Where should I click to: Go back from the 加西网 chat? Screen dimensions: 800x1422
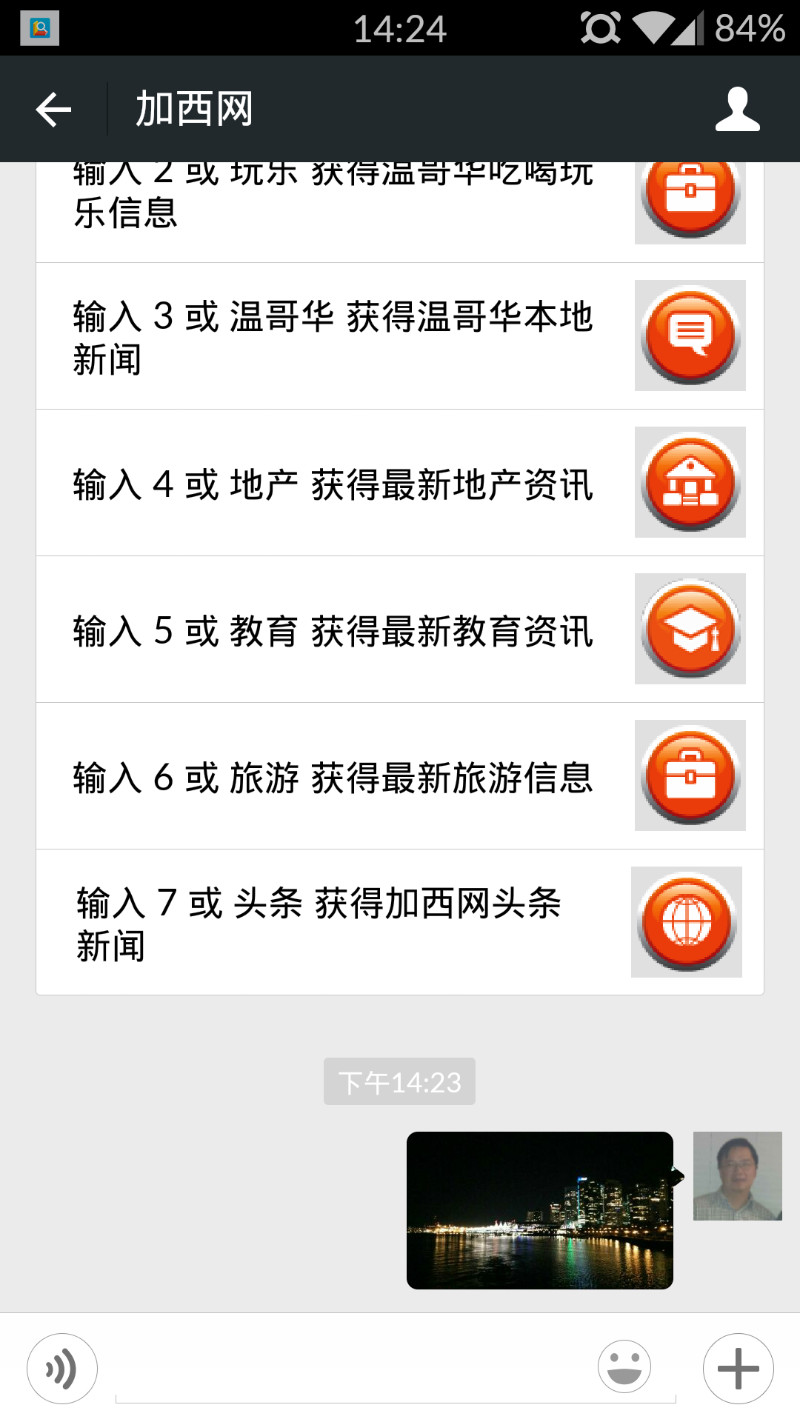point(54,109)
